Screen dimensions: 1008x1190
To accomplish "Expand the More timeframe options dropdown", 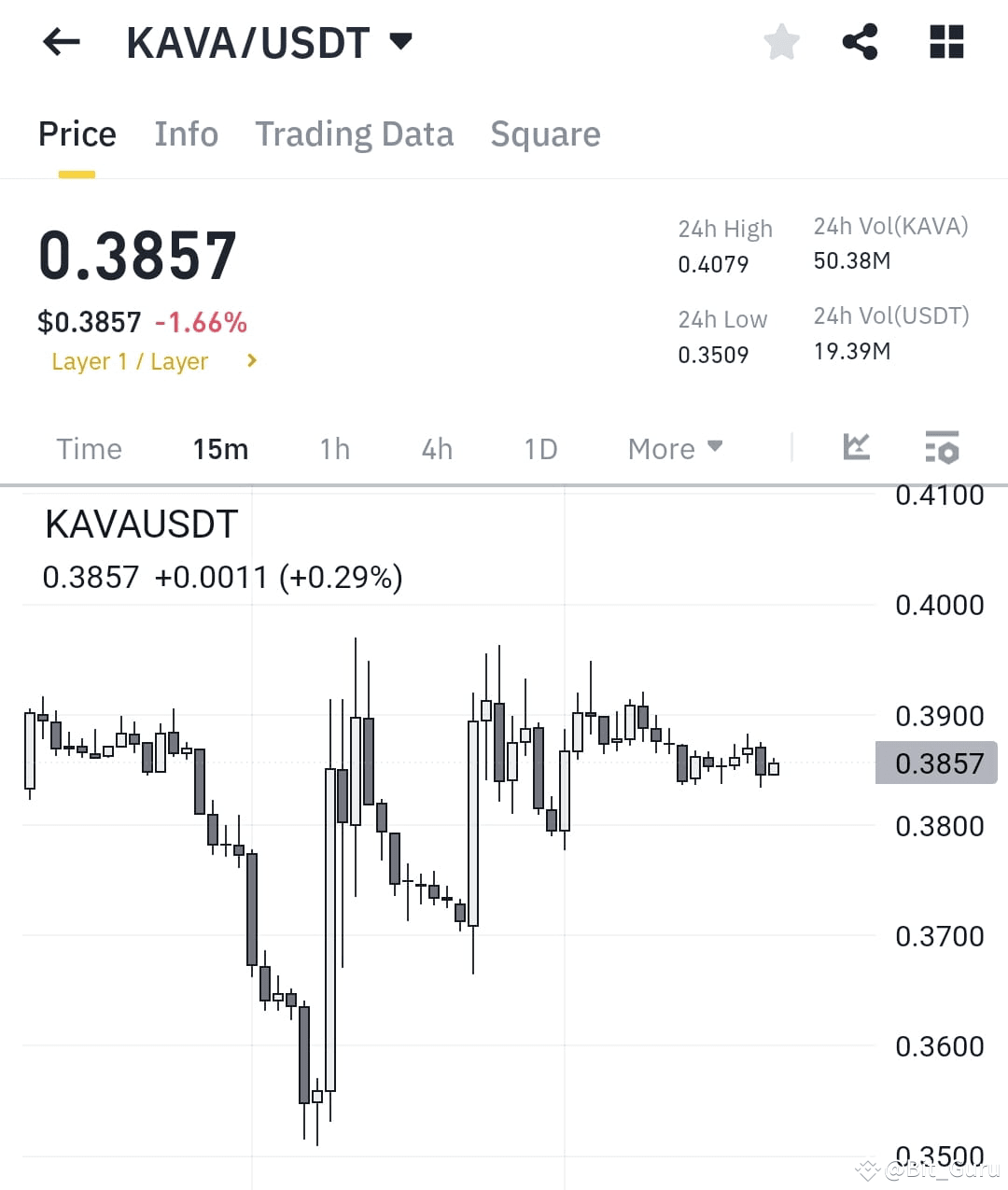I will tap(674, 449).
